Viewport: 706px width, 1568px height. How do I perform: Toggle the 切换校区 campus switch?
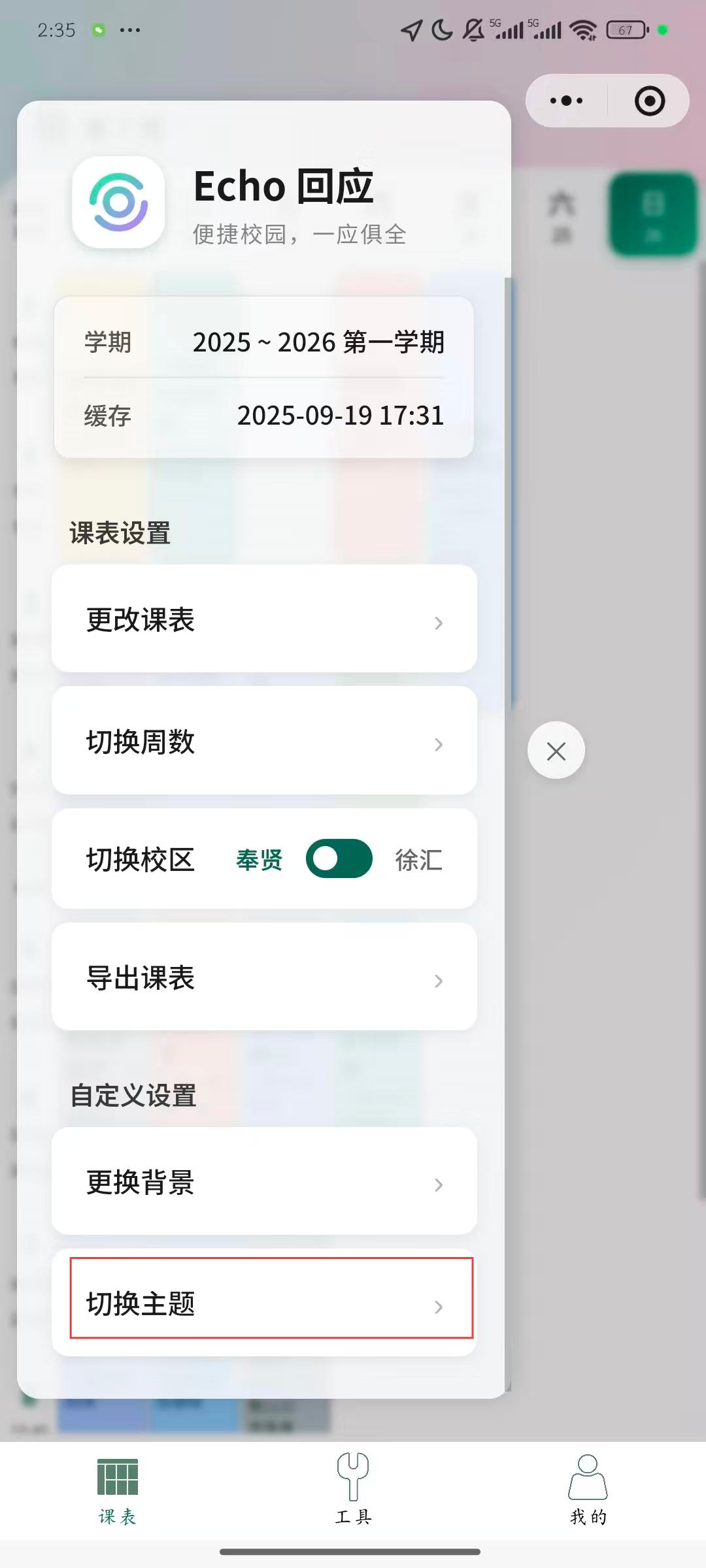point(339,859)
